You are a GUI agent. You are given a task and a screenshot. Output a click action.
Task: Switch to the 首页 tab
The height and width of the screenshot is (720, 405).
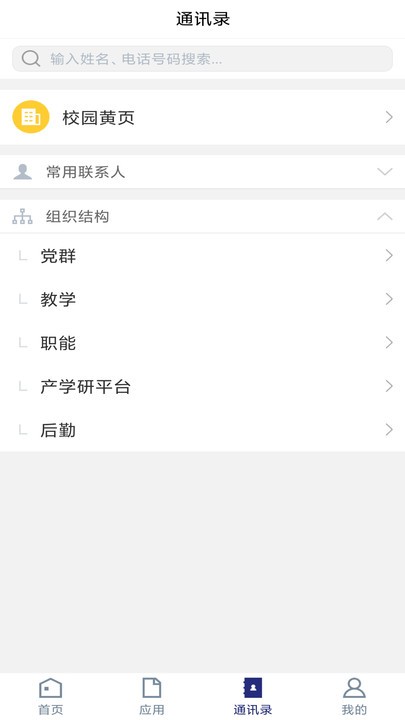[x=51, y=697]
